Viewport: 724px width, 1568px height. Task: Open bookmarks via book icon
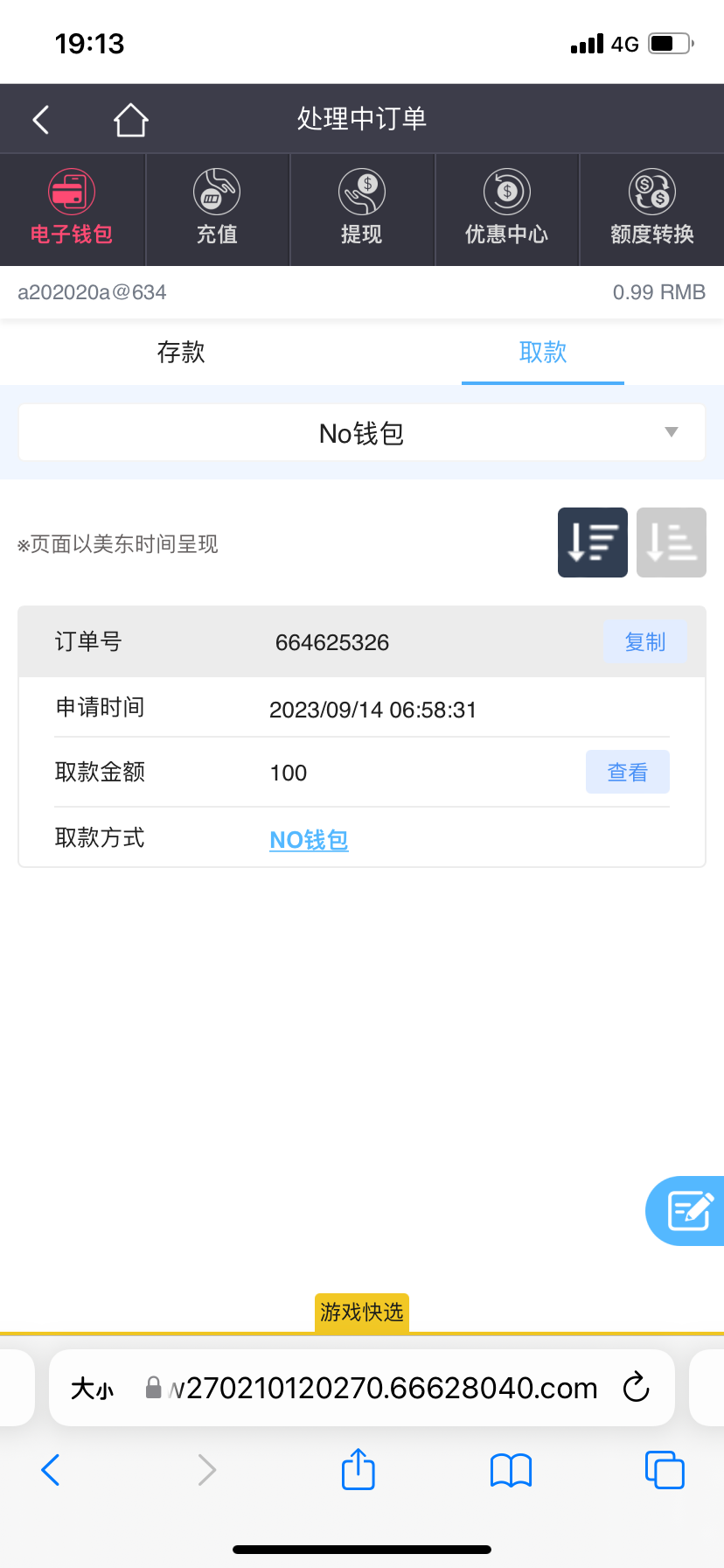511,1470
